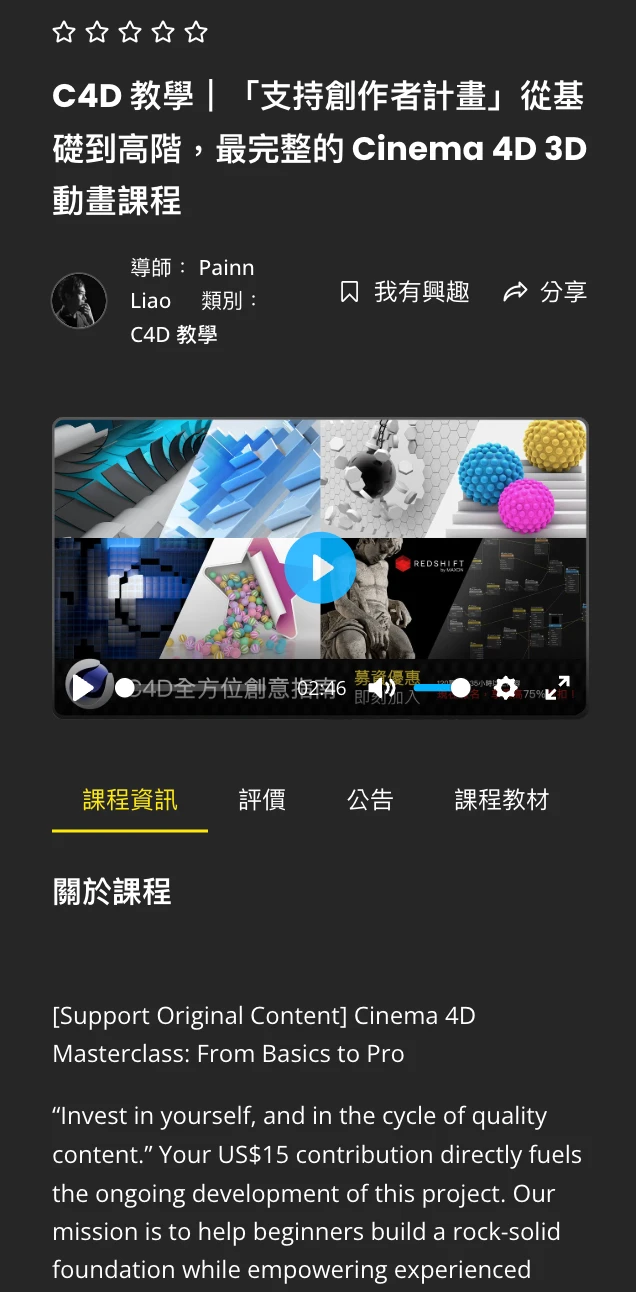Image resolution: width=636 pixels, height=1292 pixels.
Task: Play the course video from the center button
Action: pyautogui.click(x=320, y=568)
